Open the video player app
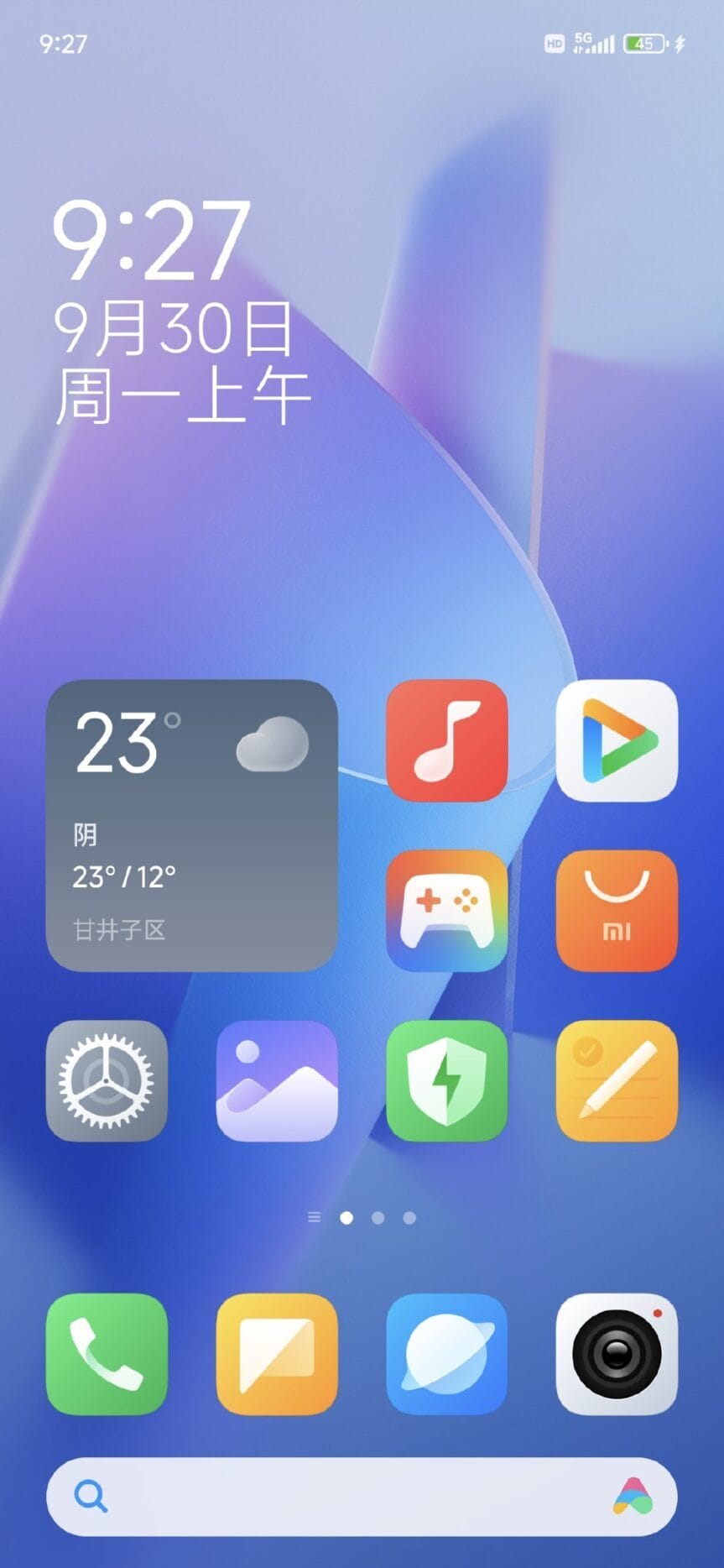Screen dimensions: 724x1568 [617, 740]
